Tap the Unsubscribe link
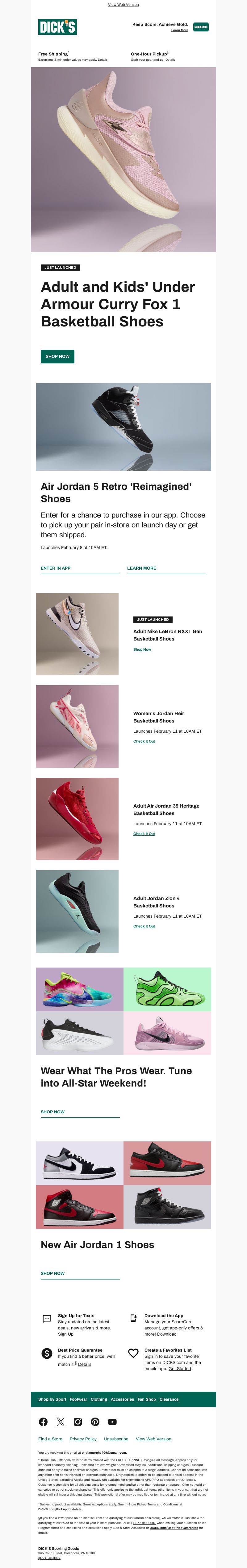 (116, 1439)
